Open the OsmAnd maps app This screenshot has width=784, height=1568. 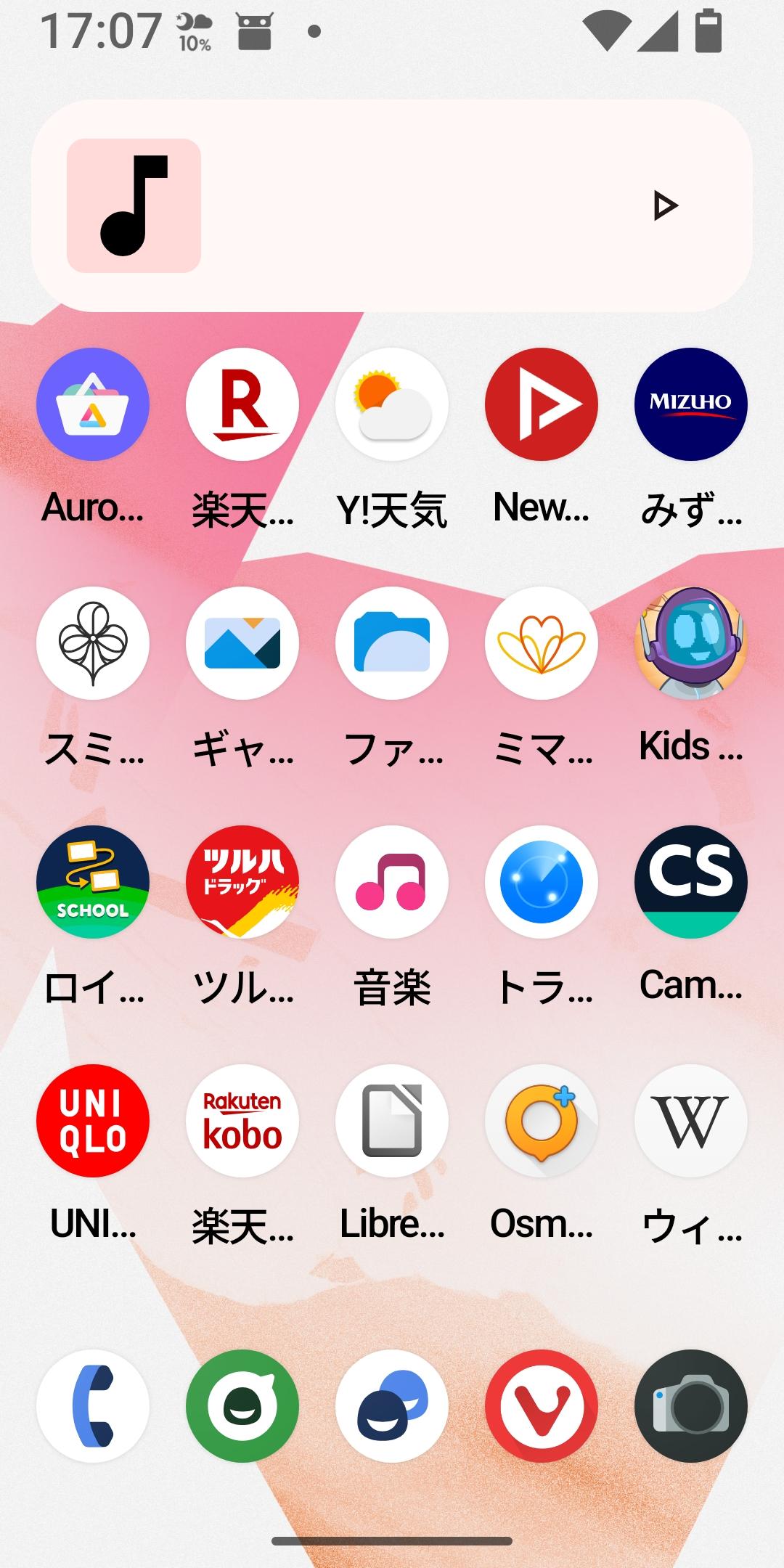pyautogui.click(x=542, y=1121)
